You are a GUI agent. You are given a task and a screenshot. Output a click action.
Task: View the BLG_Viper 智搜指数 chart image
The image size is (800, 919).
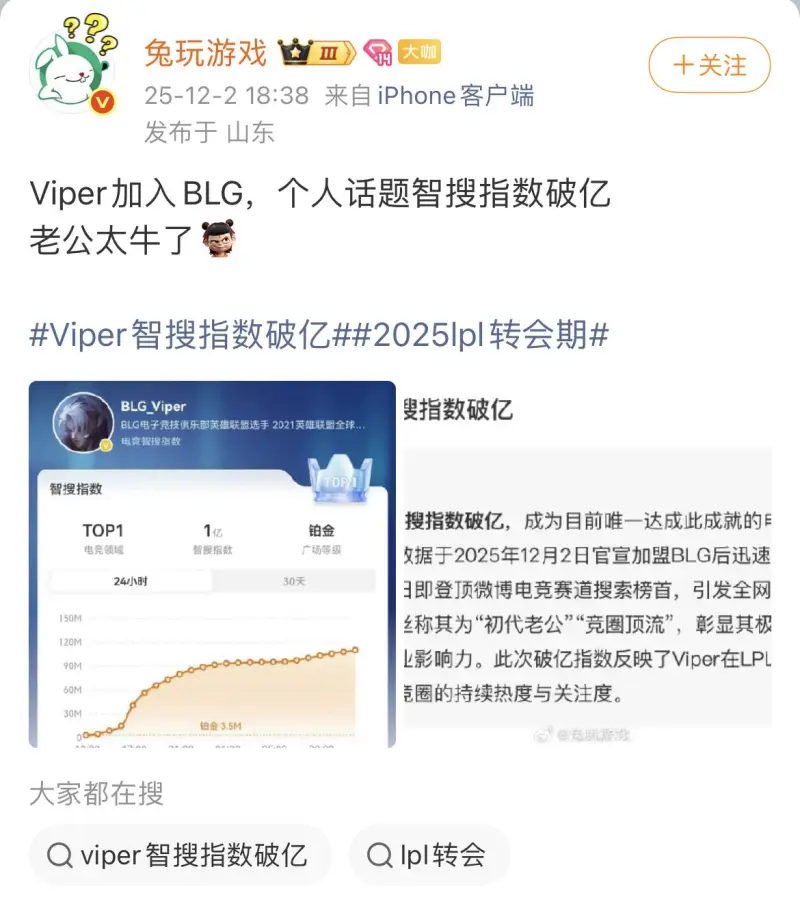coord(212,564)
